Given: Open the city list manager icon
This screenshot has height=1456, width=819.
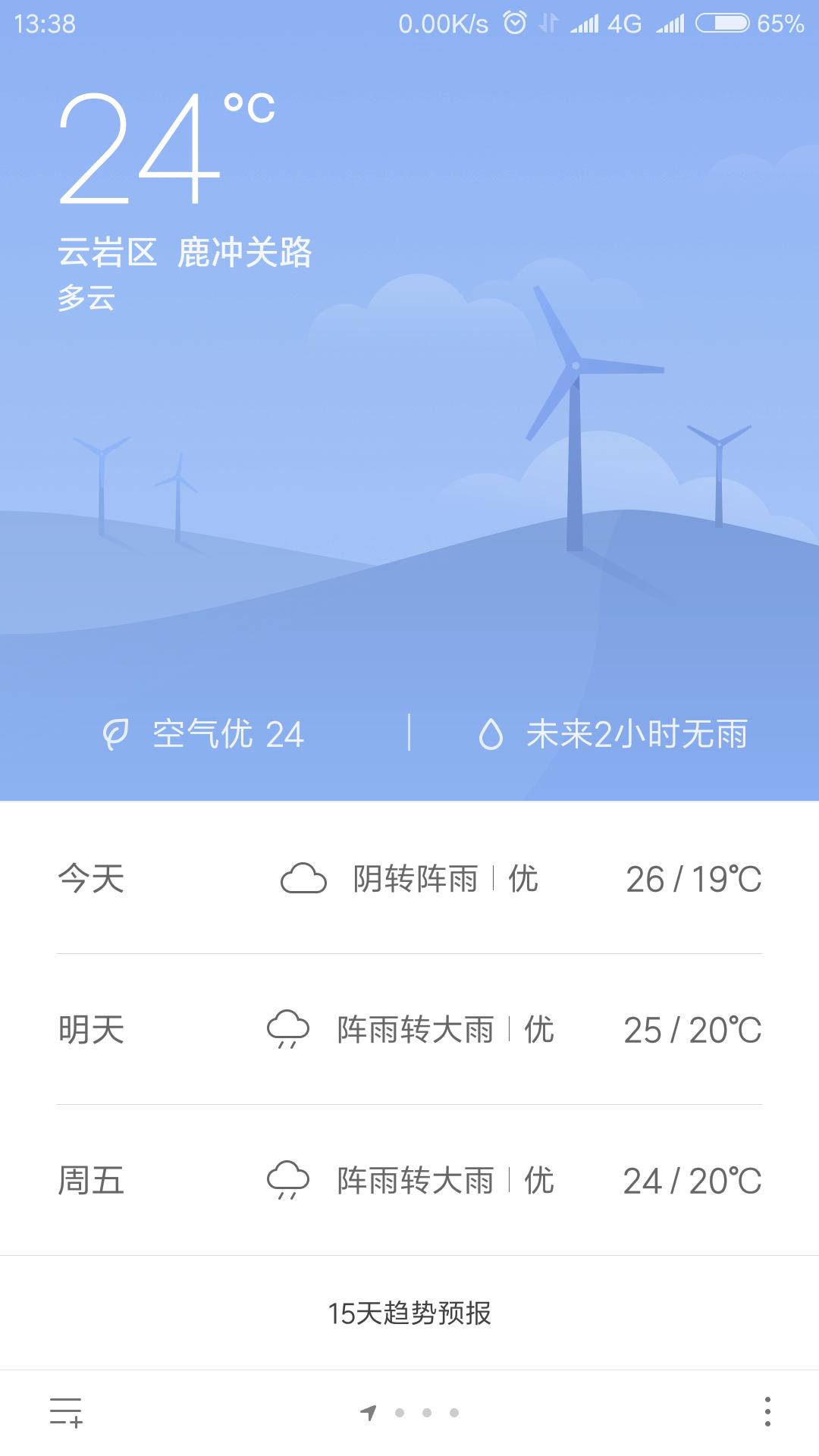Looking at the screenshot, I should [66, 1412].
